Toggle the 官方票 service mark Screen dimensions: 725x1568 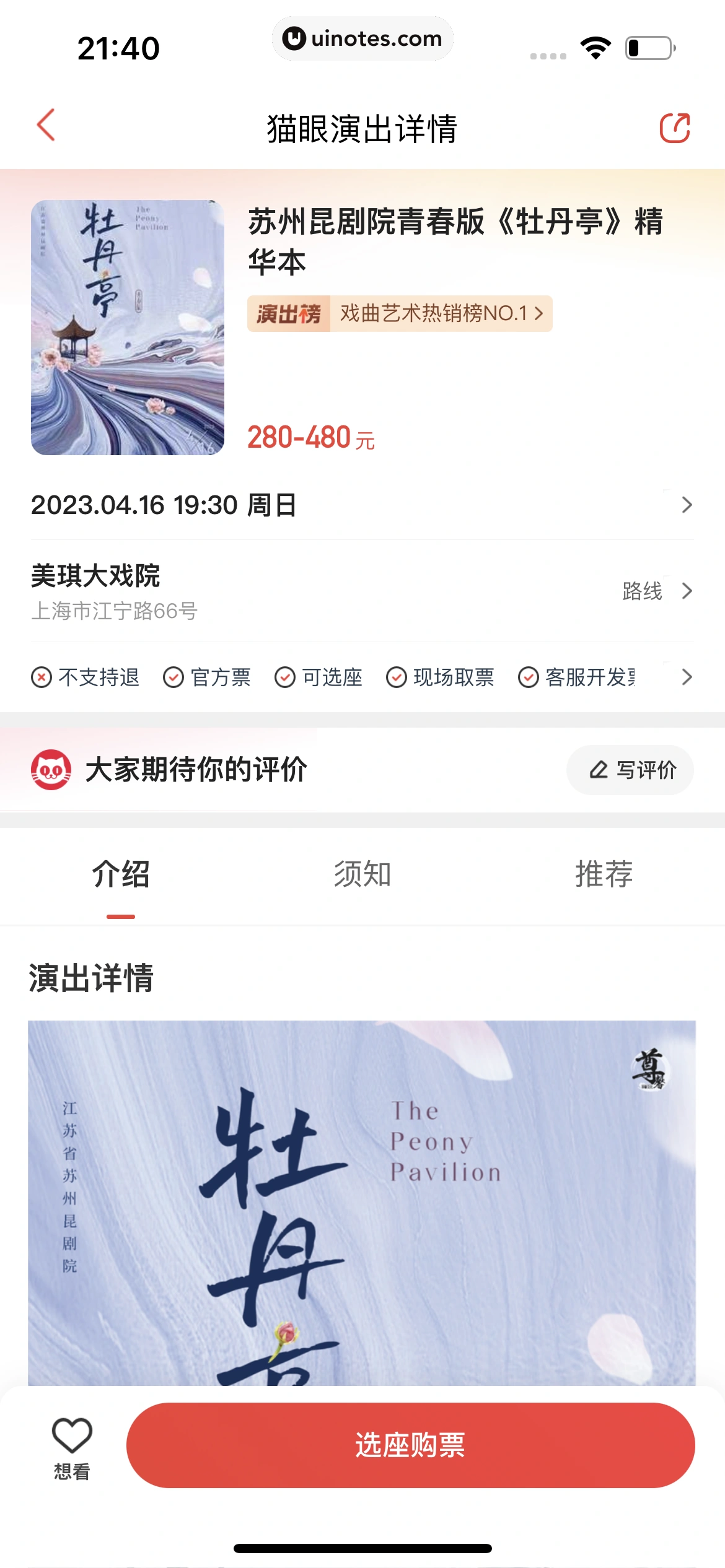click(174, 677)
